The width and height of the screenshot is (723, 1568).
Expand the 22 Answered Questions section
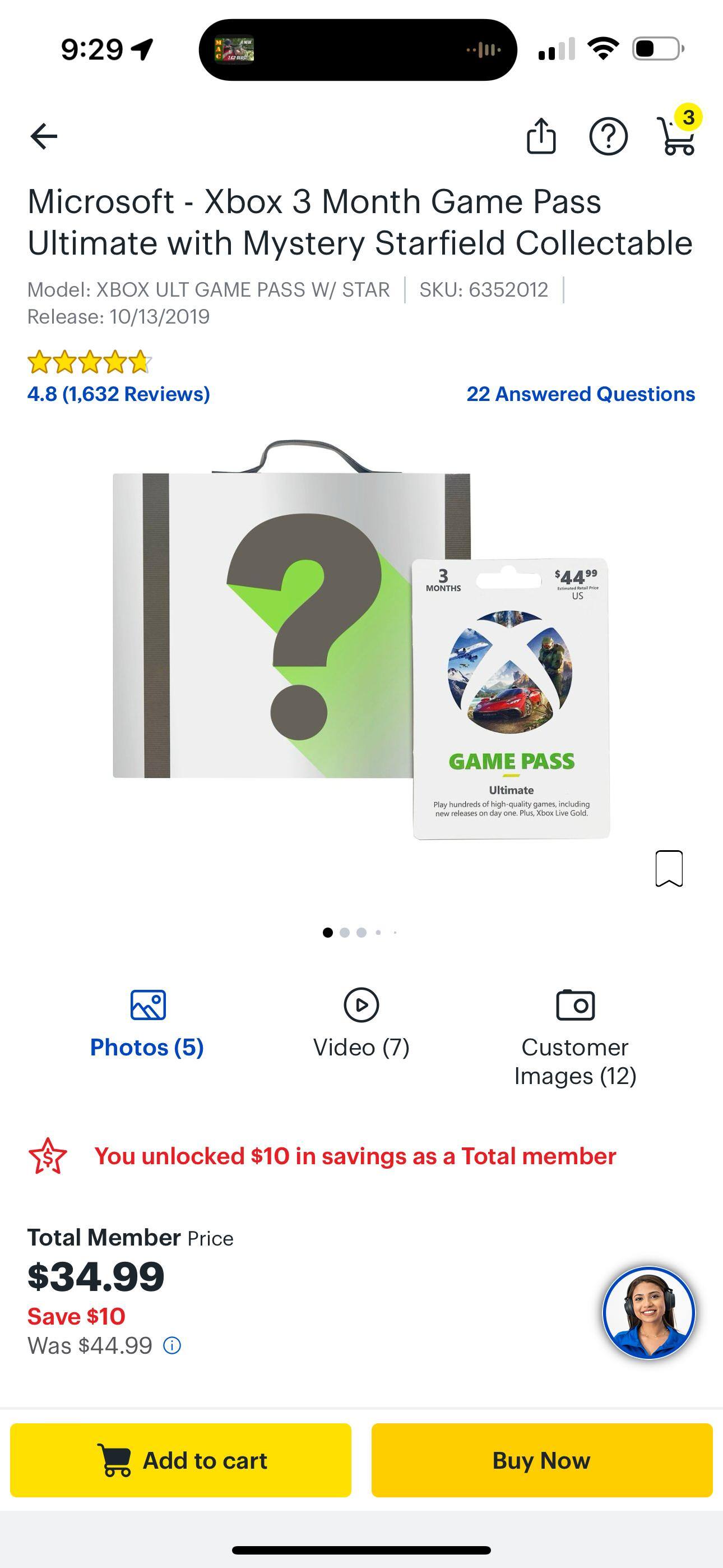click(580, 394)
